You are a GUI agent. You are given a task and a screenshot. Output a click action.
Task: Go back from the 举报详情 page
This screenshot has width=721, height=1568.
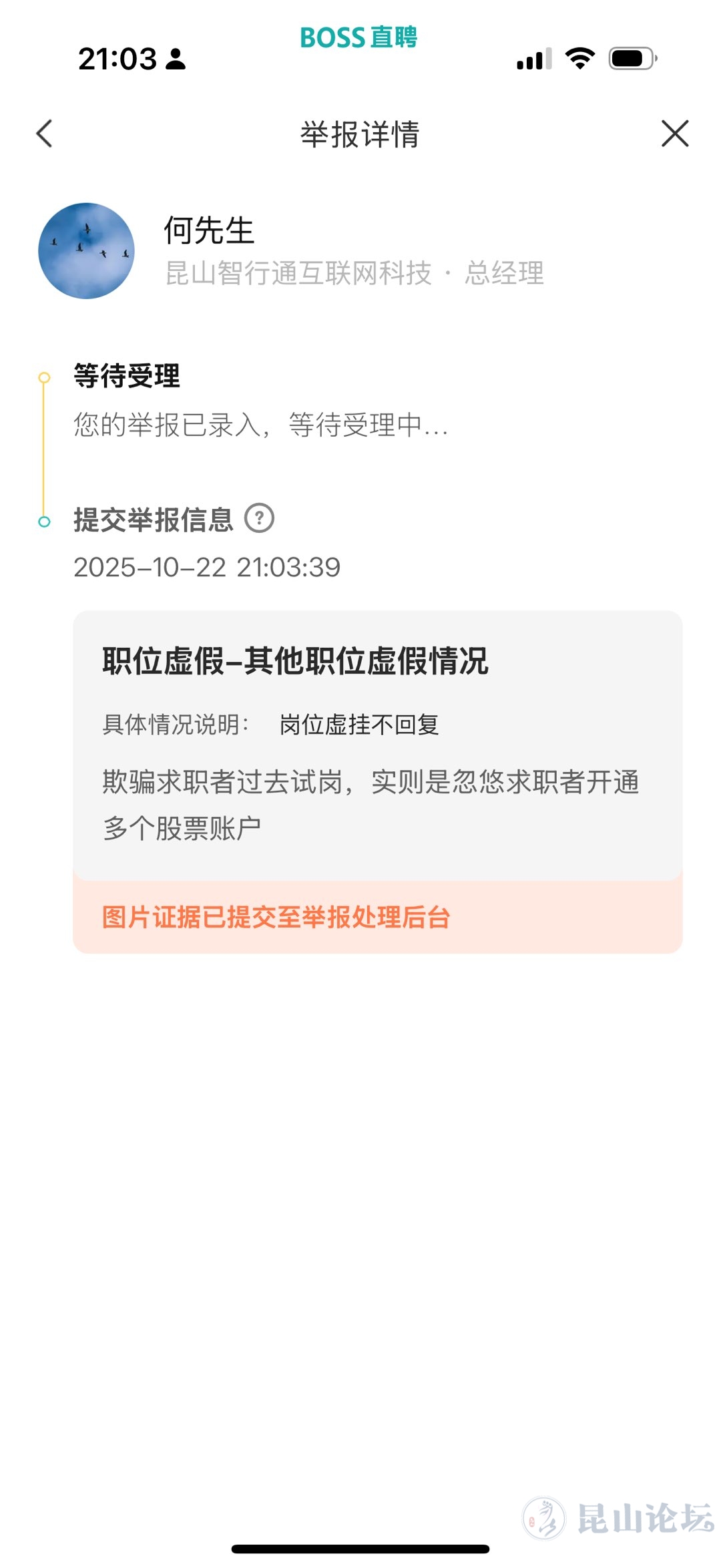click(x=45, y=134)
